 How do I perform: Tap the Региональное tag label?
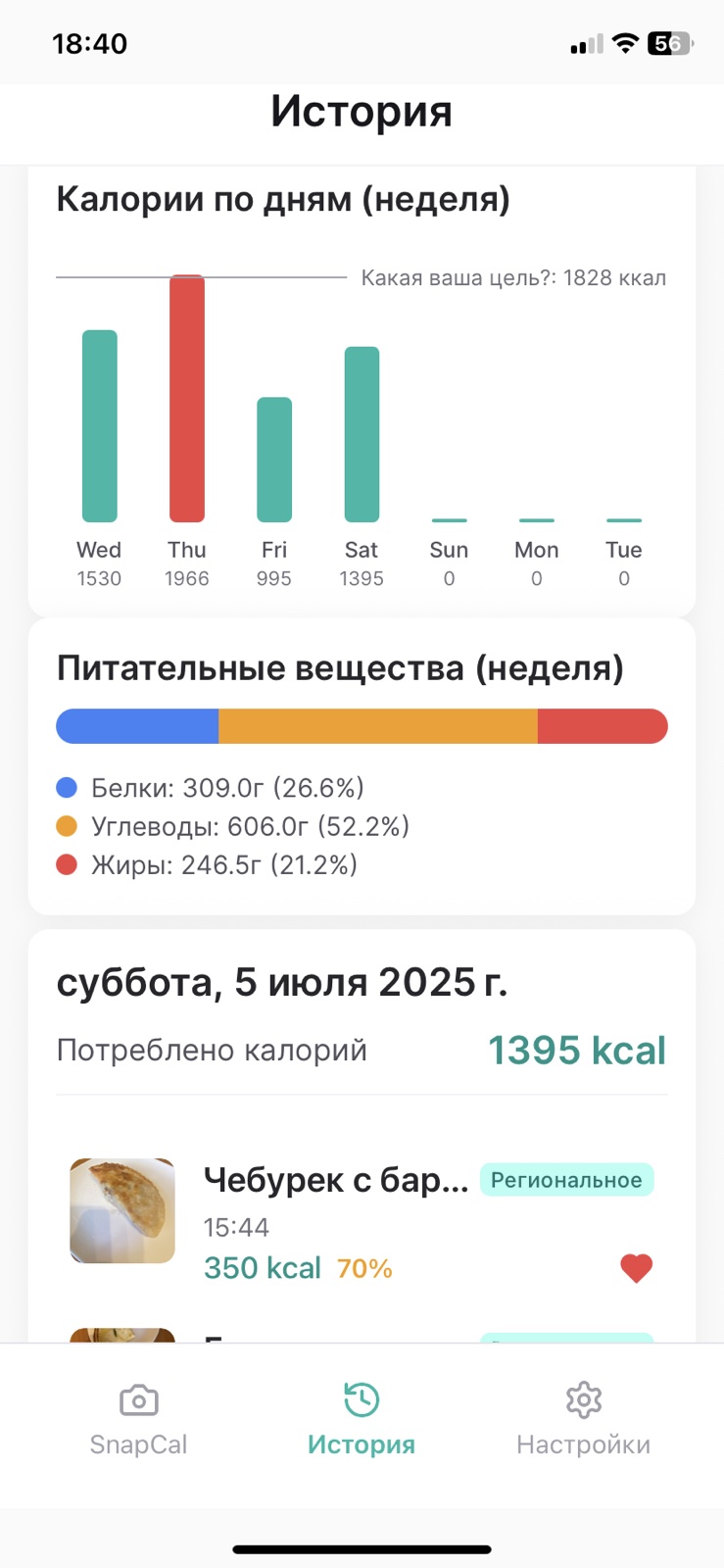[x=566, y=1180]
